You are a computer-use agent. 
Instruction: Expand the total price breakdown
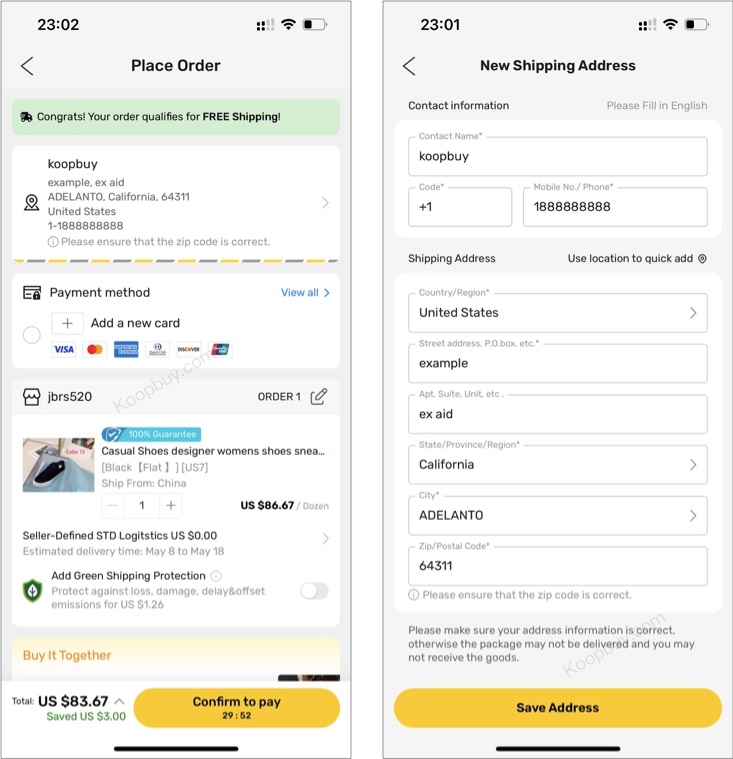click(119, 701)
